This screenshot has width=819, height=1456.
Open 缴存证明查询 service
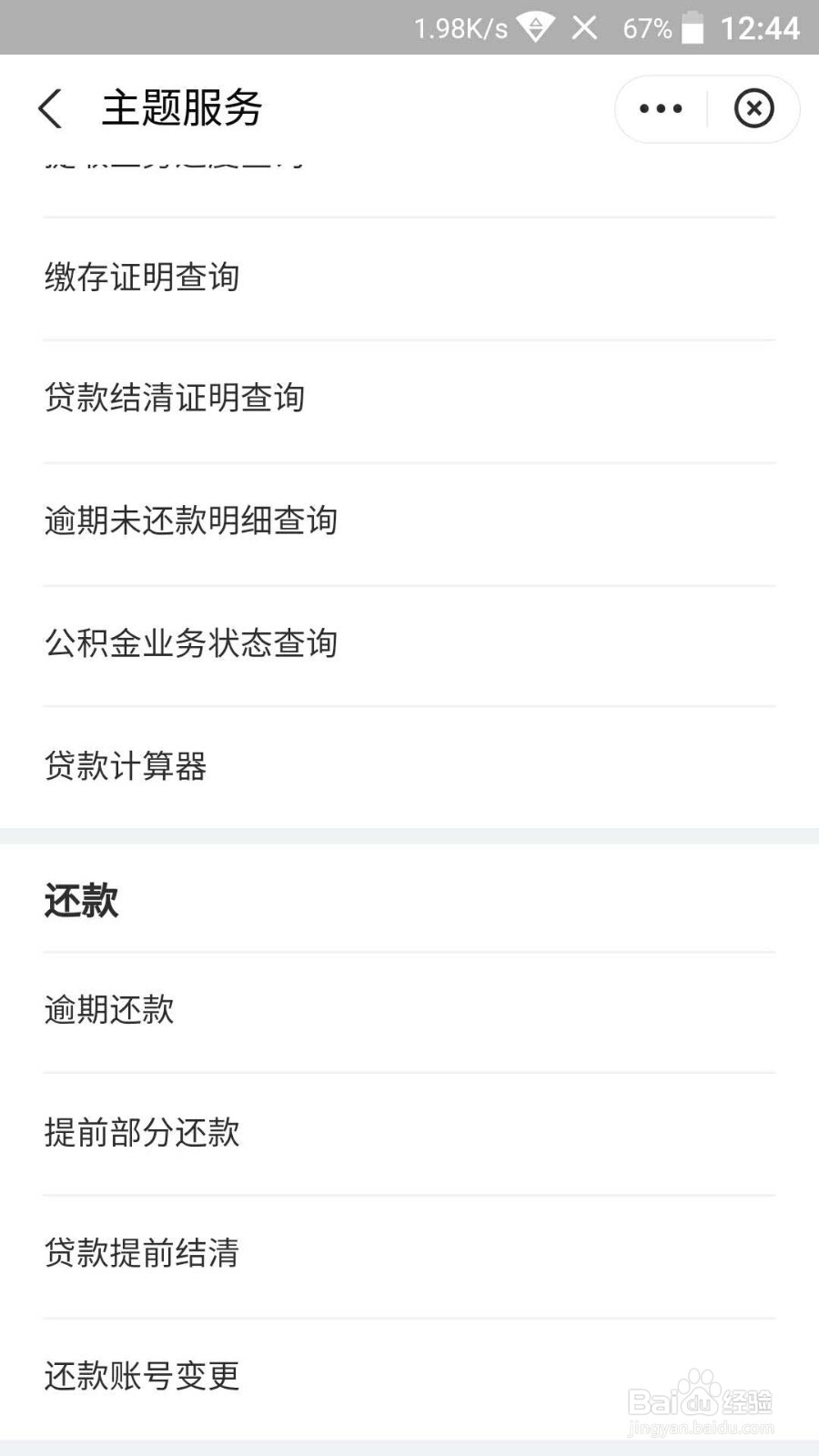(x=142, y=277)
